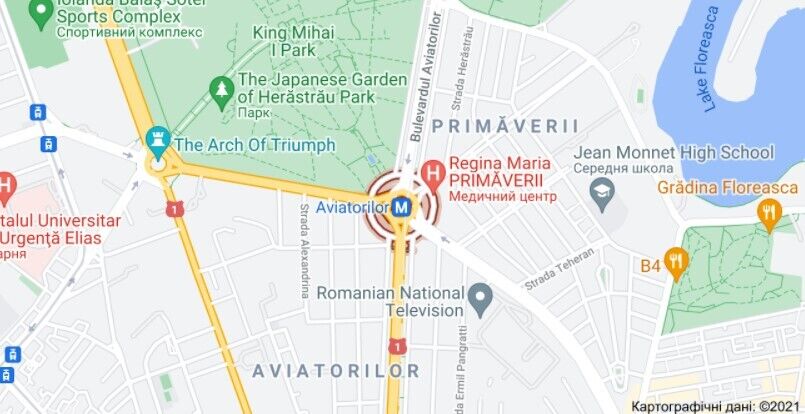Viewport: 805px width, 414px height.
Task: Tap the Regina Maria PRIMĂVERII hospital marker
Action: [x=432, y=173]
